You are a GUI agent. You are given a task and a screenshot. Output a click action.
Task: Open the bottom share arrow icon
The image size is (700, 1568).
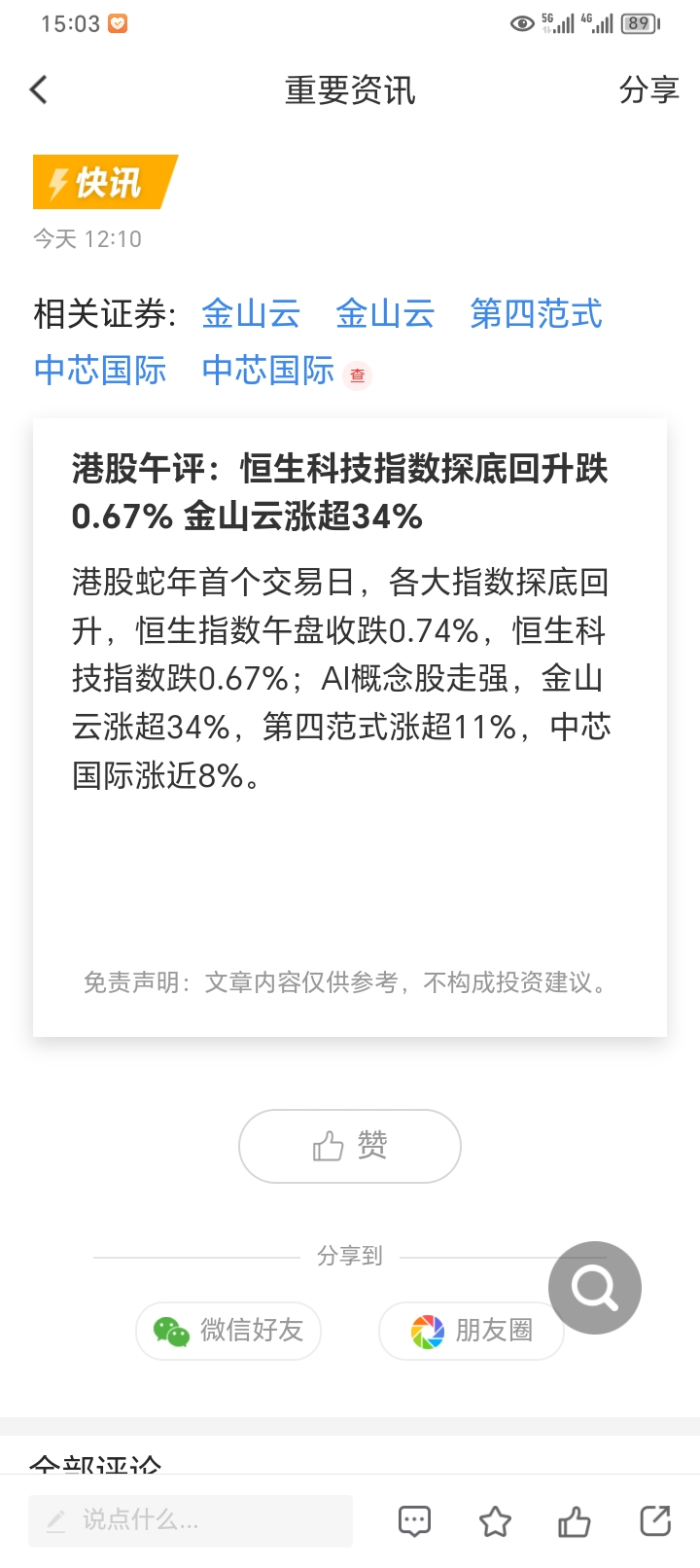655,1520
